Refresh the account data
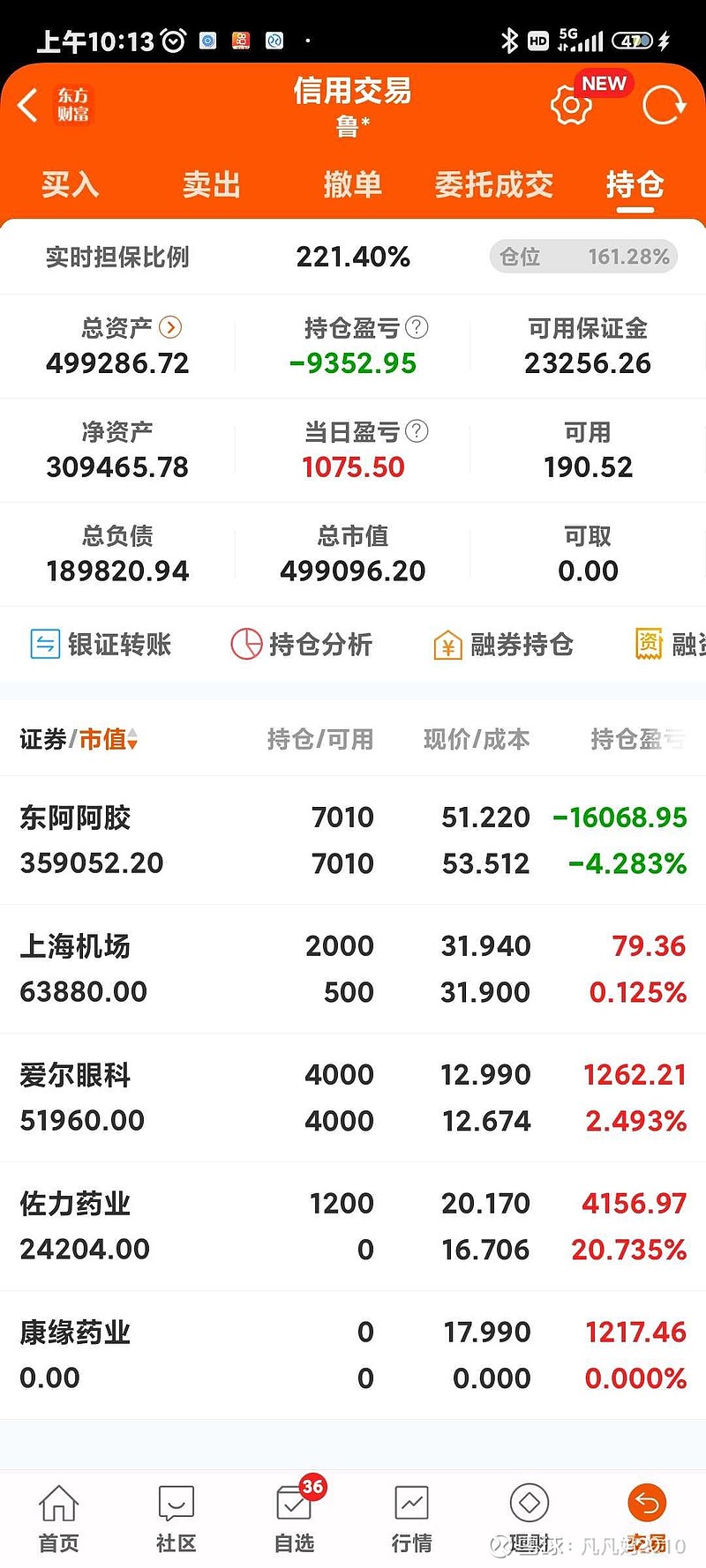 tap(663, 106)
